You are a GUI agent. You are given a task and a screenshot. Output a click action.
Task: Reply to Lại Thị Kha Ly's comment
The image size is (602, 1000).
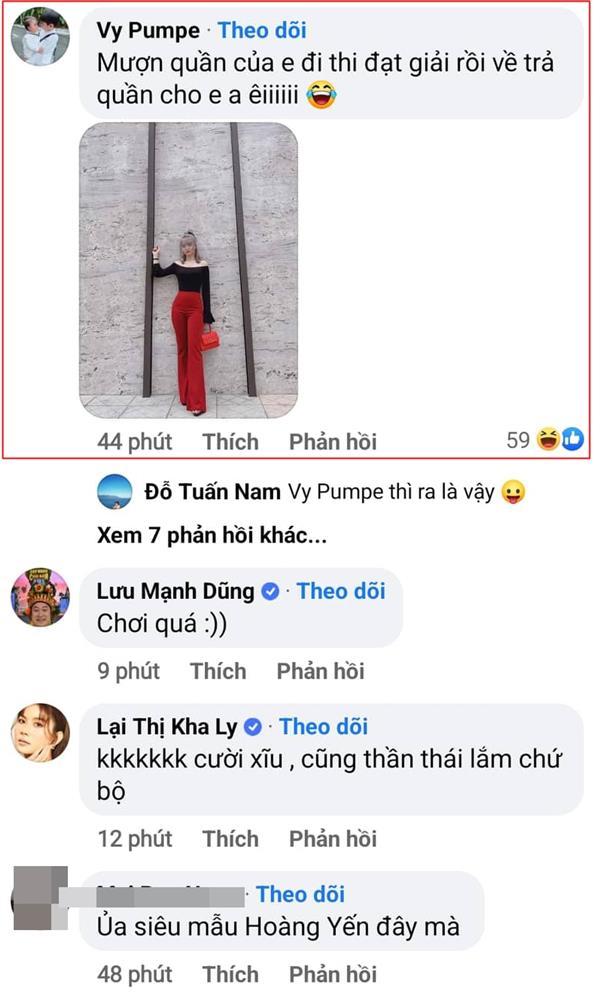tap(333, 838)
